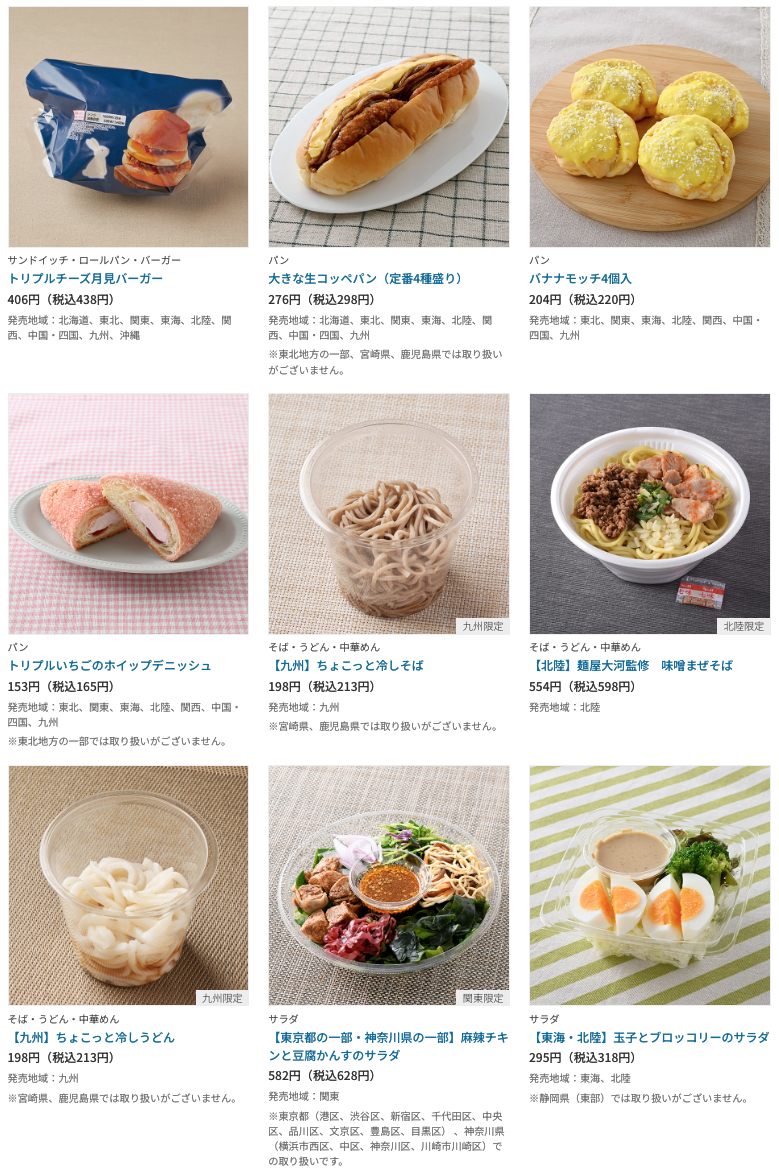The width and height of the screenshot is (779, 1172).
Task: Open the 【九州】ちょこっと冷しそば link
Action: [x=346, y=665]
